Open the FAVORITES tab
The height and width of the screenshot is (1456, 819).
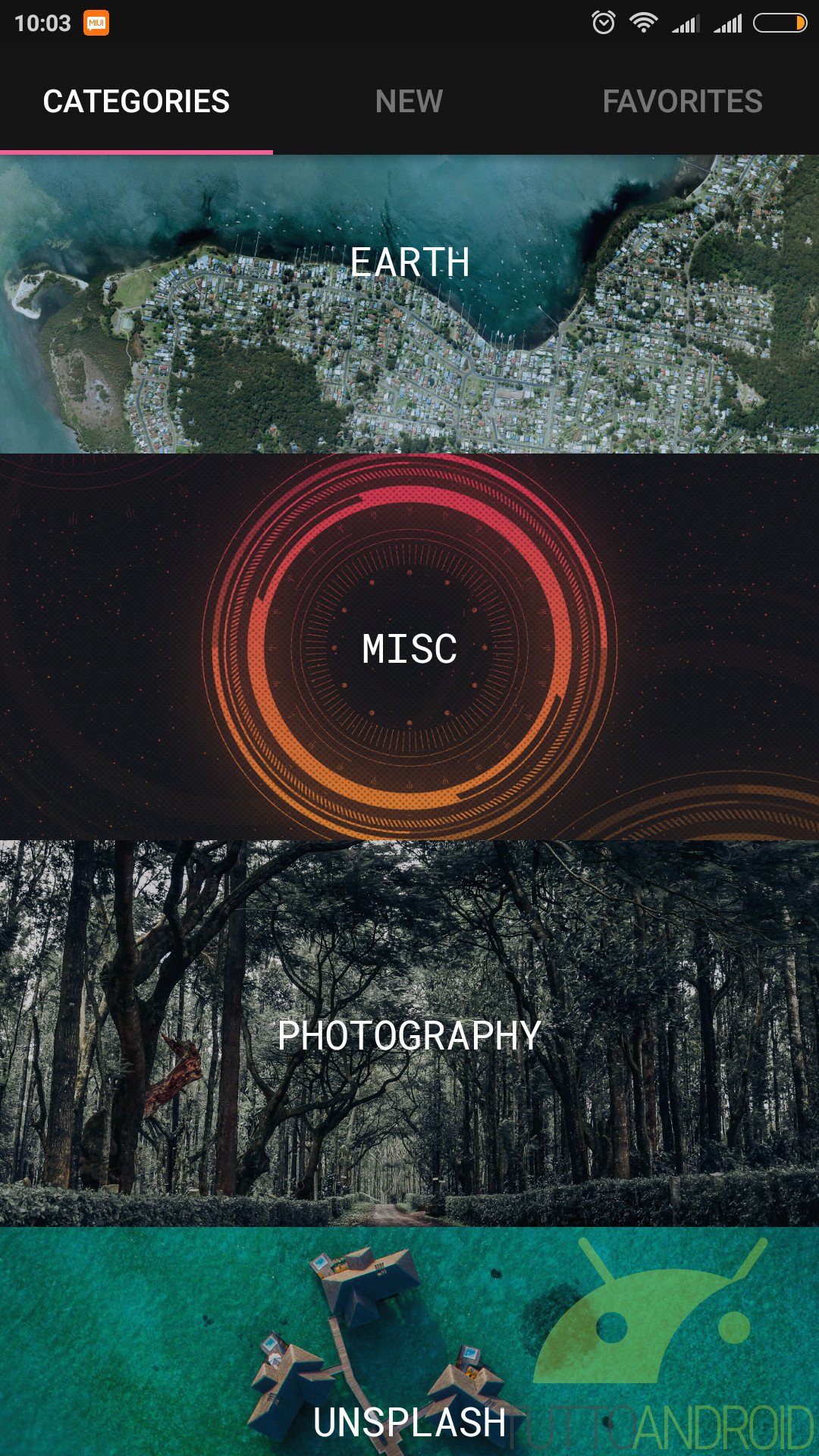pos(682,101)
